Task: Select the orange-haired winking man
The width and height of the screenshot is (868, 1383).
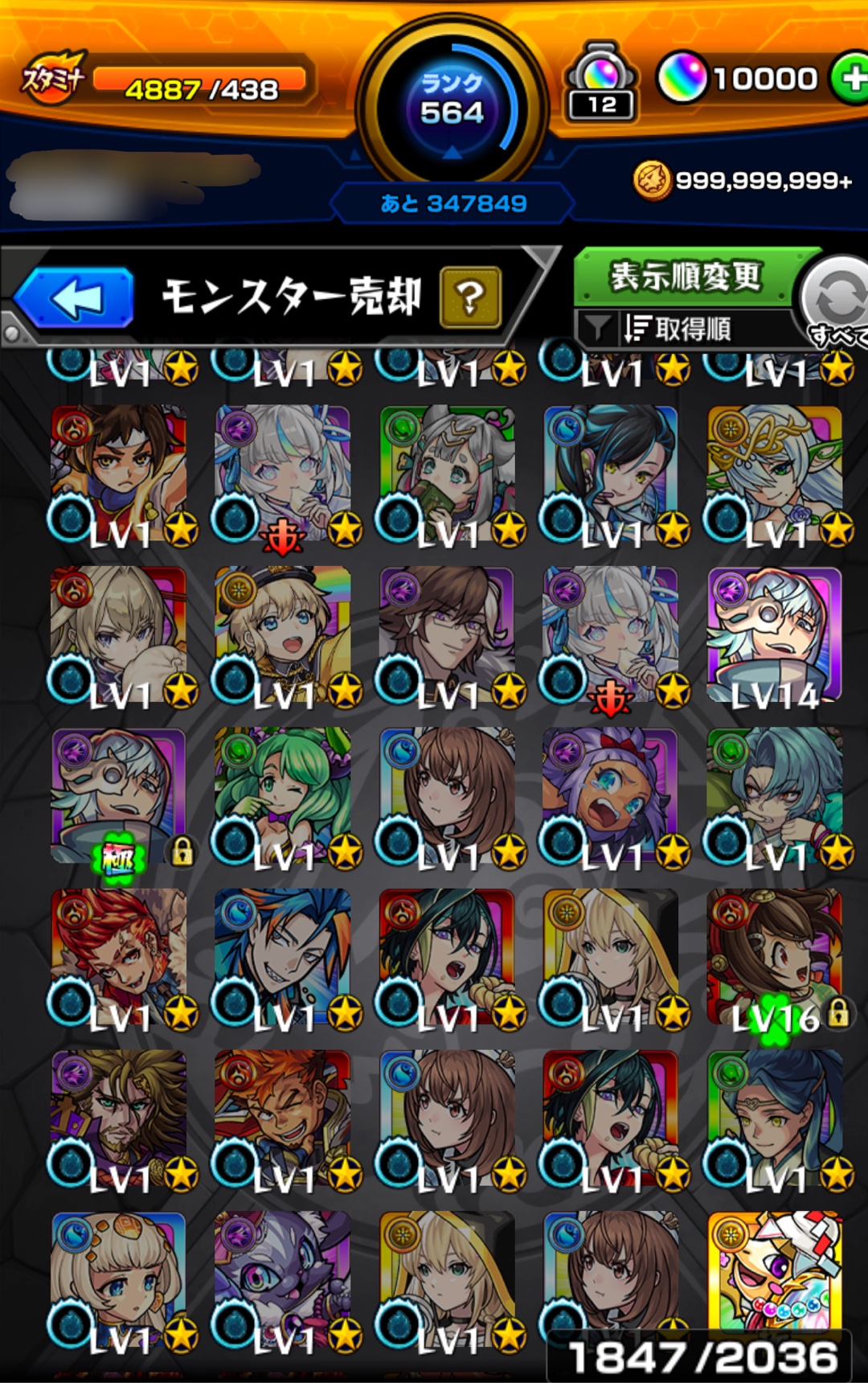Action: (282, 1118)
